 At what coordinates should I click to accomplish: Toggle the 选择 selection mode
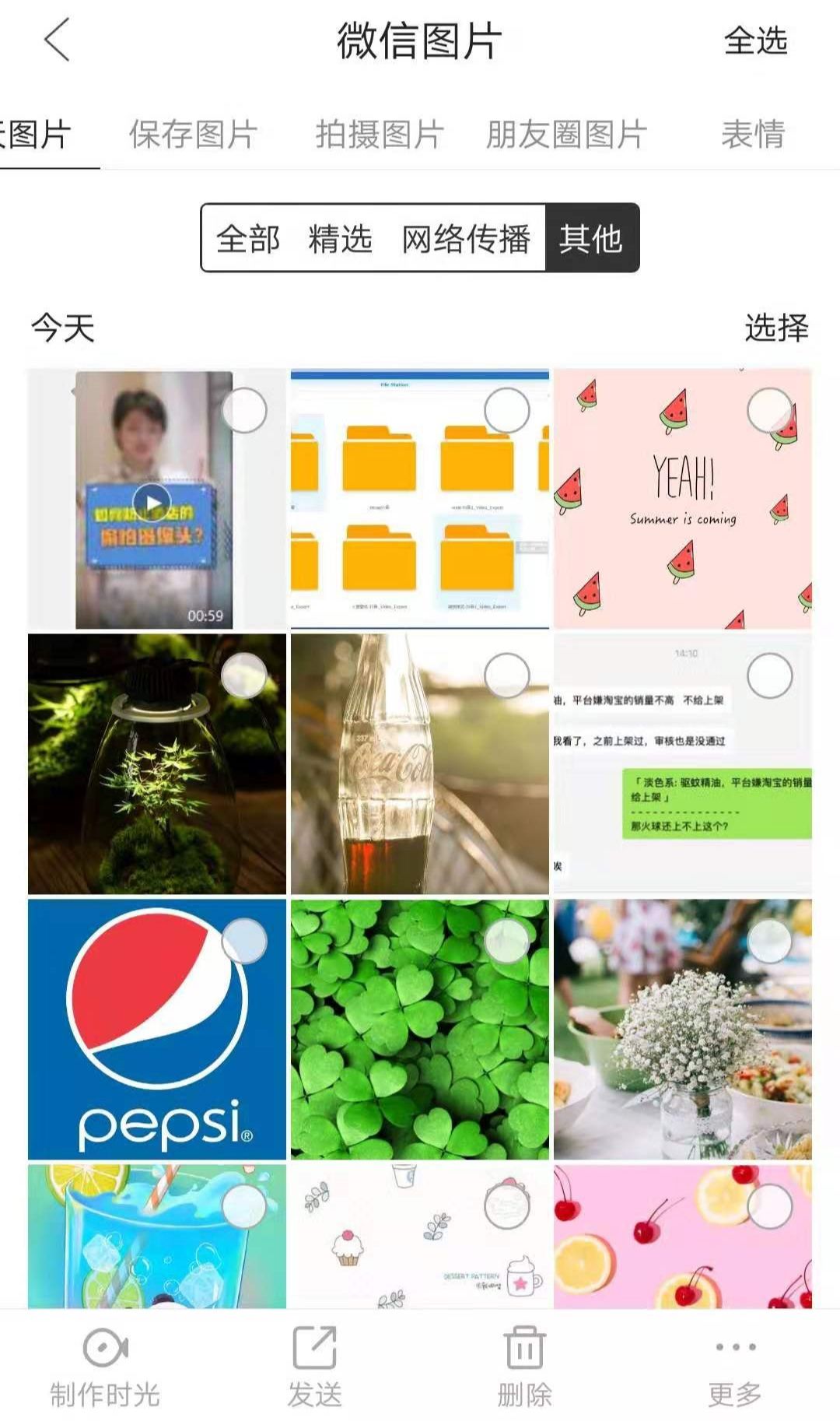coord(775,328)
